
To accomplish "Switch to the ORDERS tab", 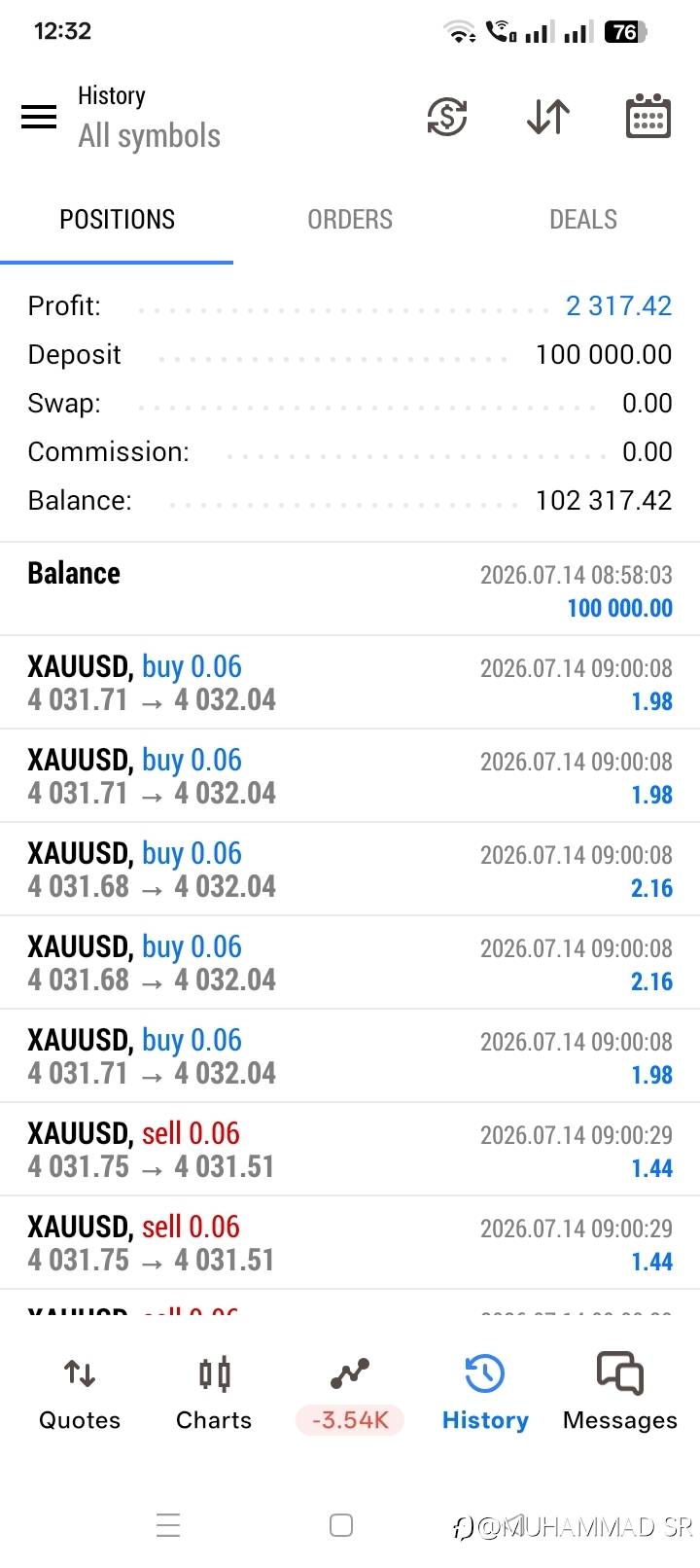I will [350, 220].
